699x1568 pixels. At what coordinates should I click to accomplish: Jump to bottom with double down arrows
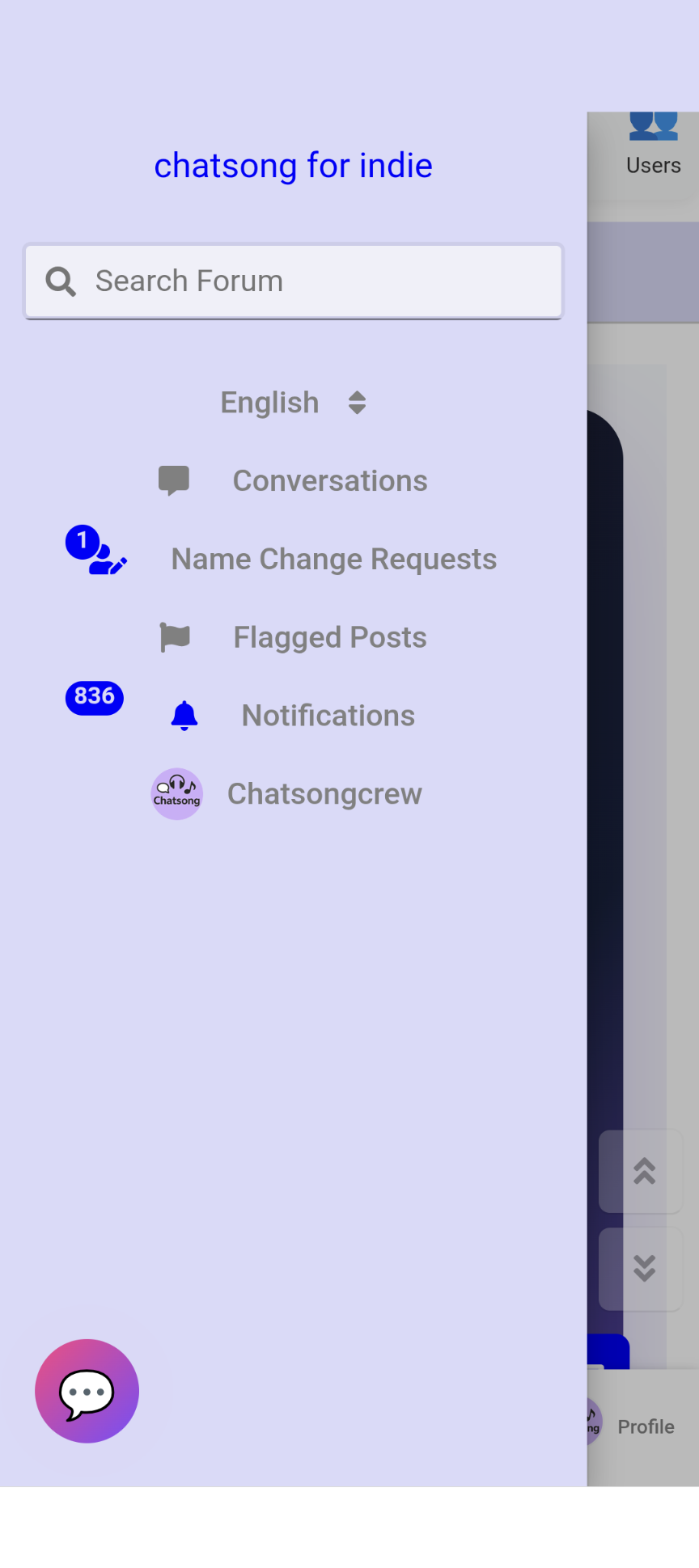[x=644, y=1268]
